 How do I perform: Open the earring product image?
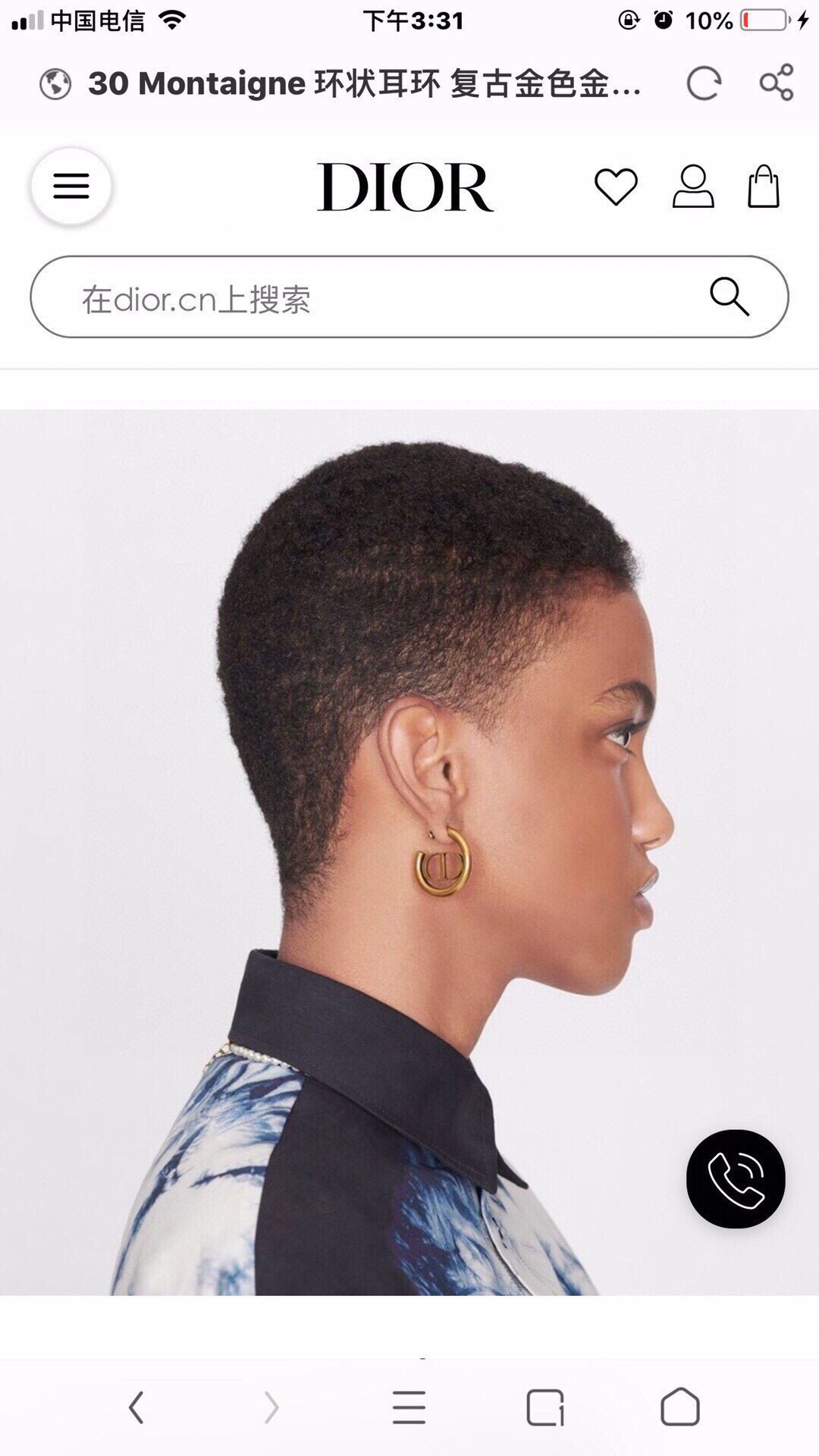pyautogui.click(x=409, y=849)
